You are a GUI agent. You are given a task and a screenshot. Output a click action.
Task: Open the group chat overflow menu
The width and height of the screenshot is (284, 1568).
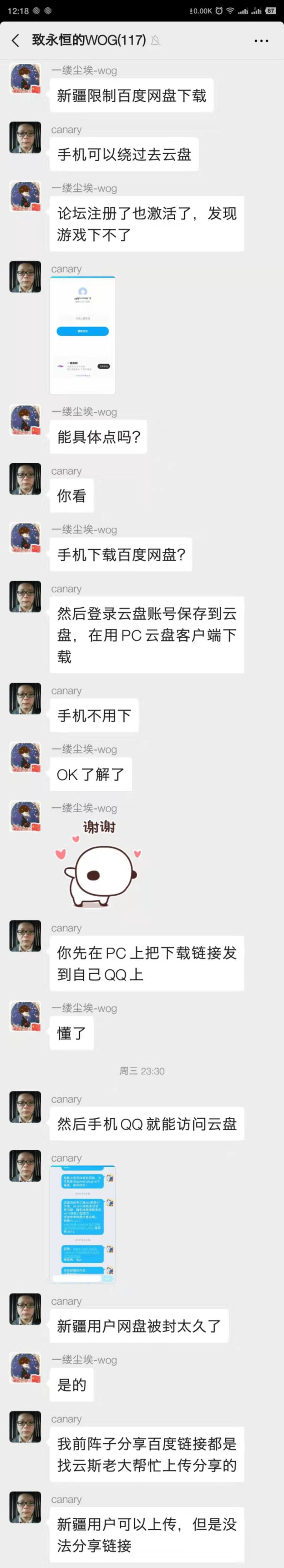click(x=261, y=41)
